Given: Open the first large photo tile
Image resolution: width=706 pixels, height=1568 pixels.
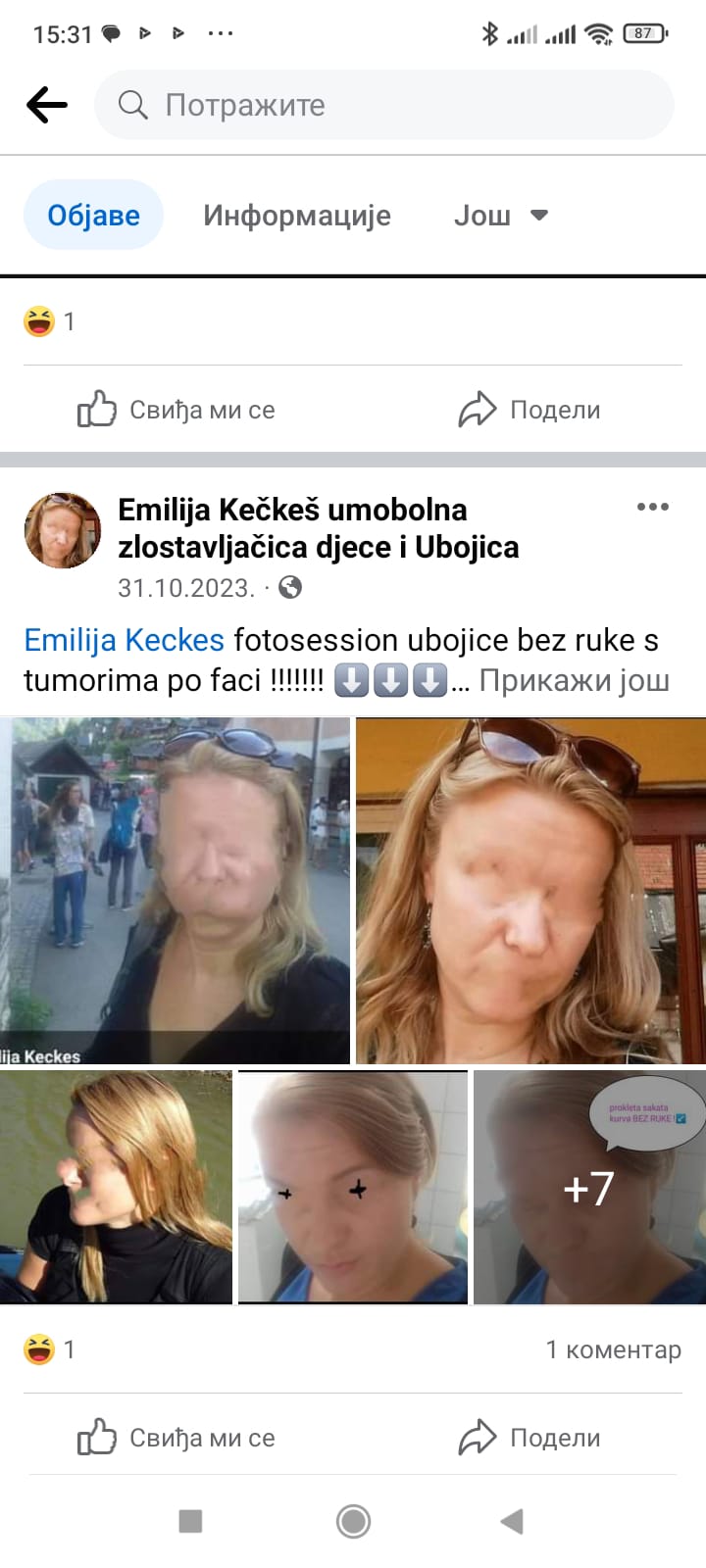Looking at the screenshot, I should pyautogui.click(x=175, y=890).
